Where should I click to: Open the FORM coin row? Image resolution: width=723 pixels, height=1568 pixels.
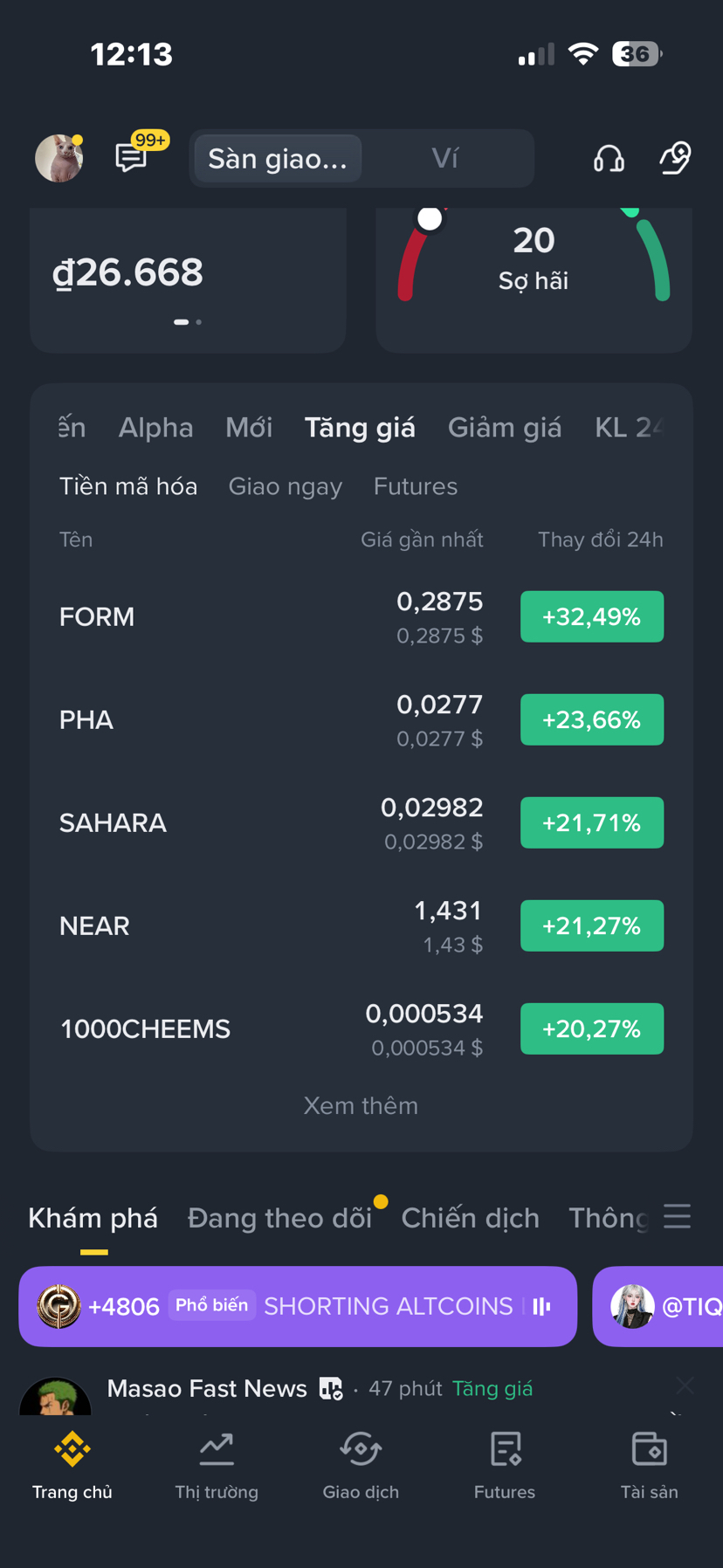point(97,617)
